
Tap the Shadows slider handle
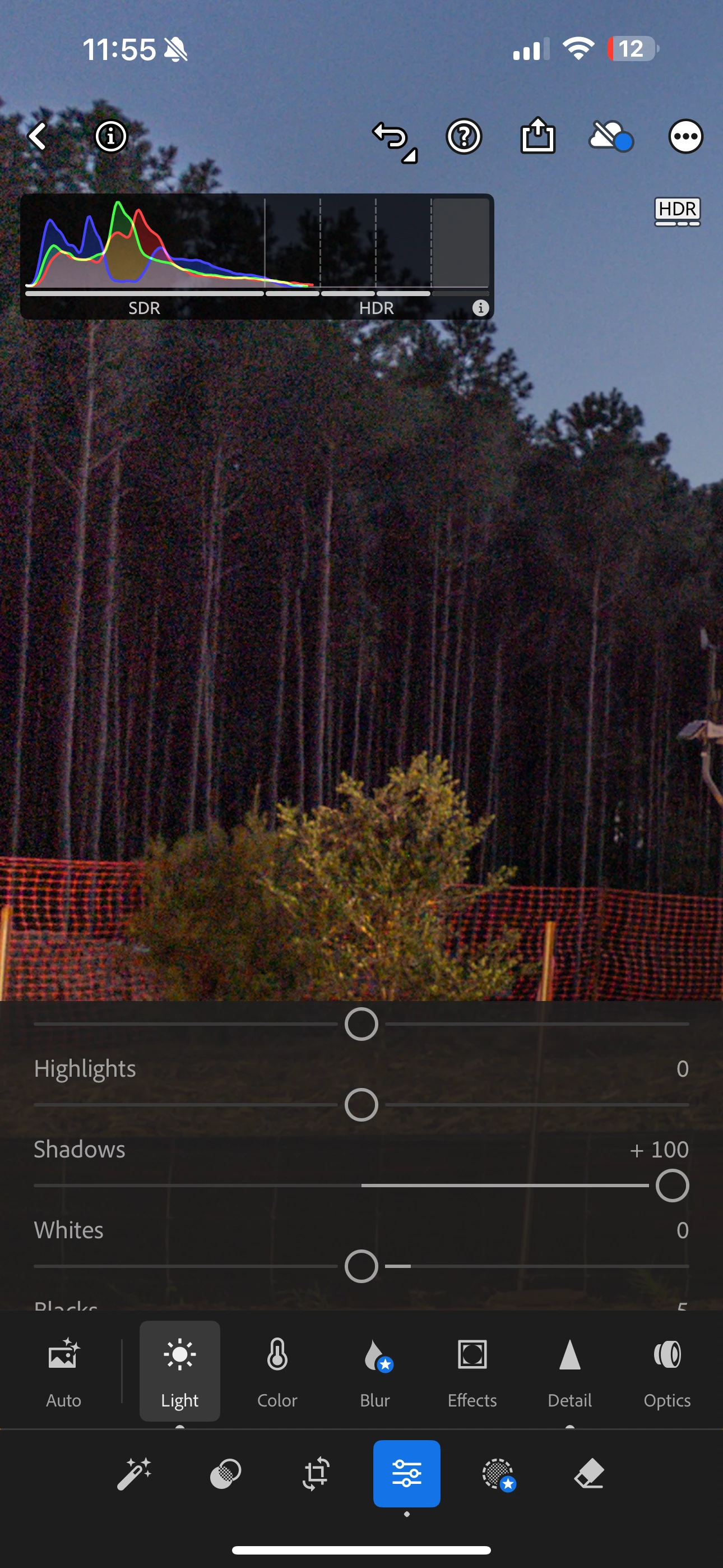[x=672, y=1186]
